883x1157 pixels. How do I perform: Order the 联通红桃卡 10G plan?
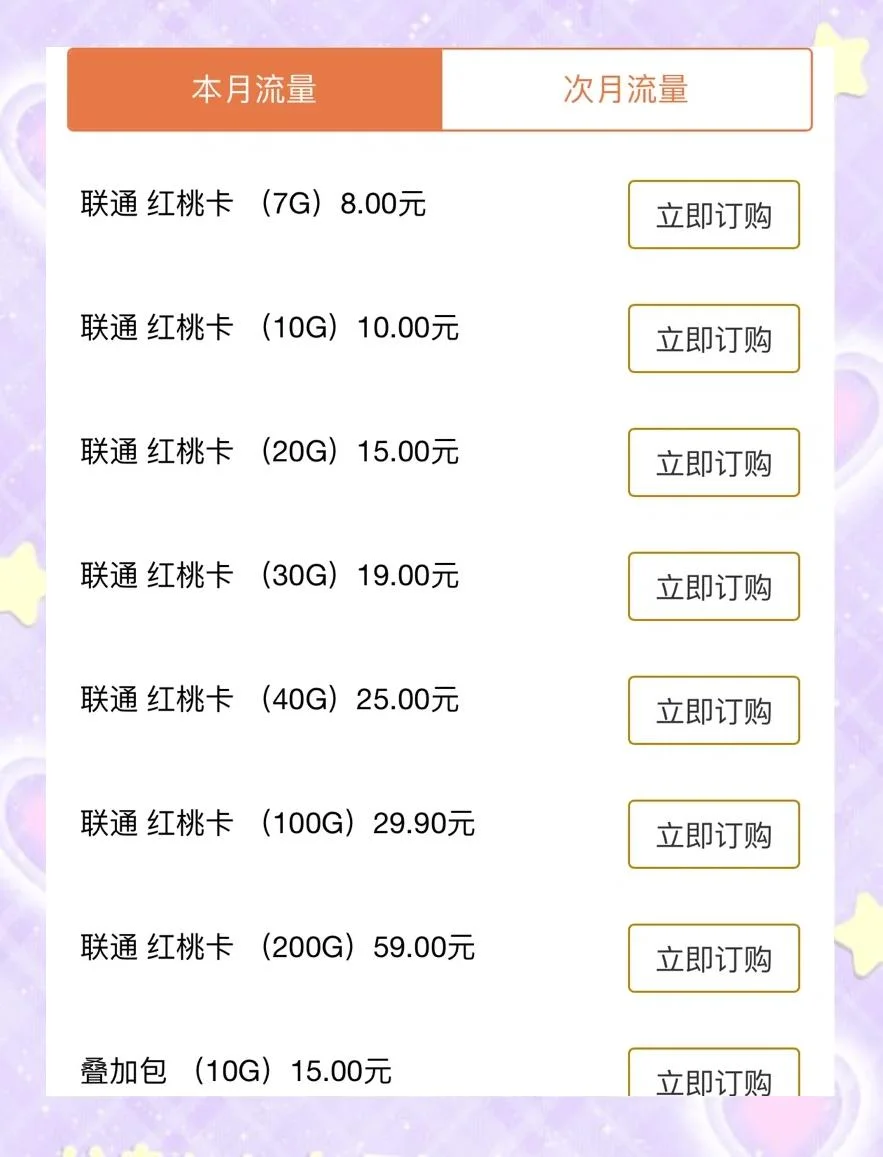(713, 339)
